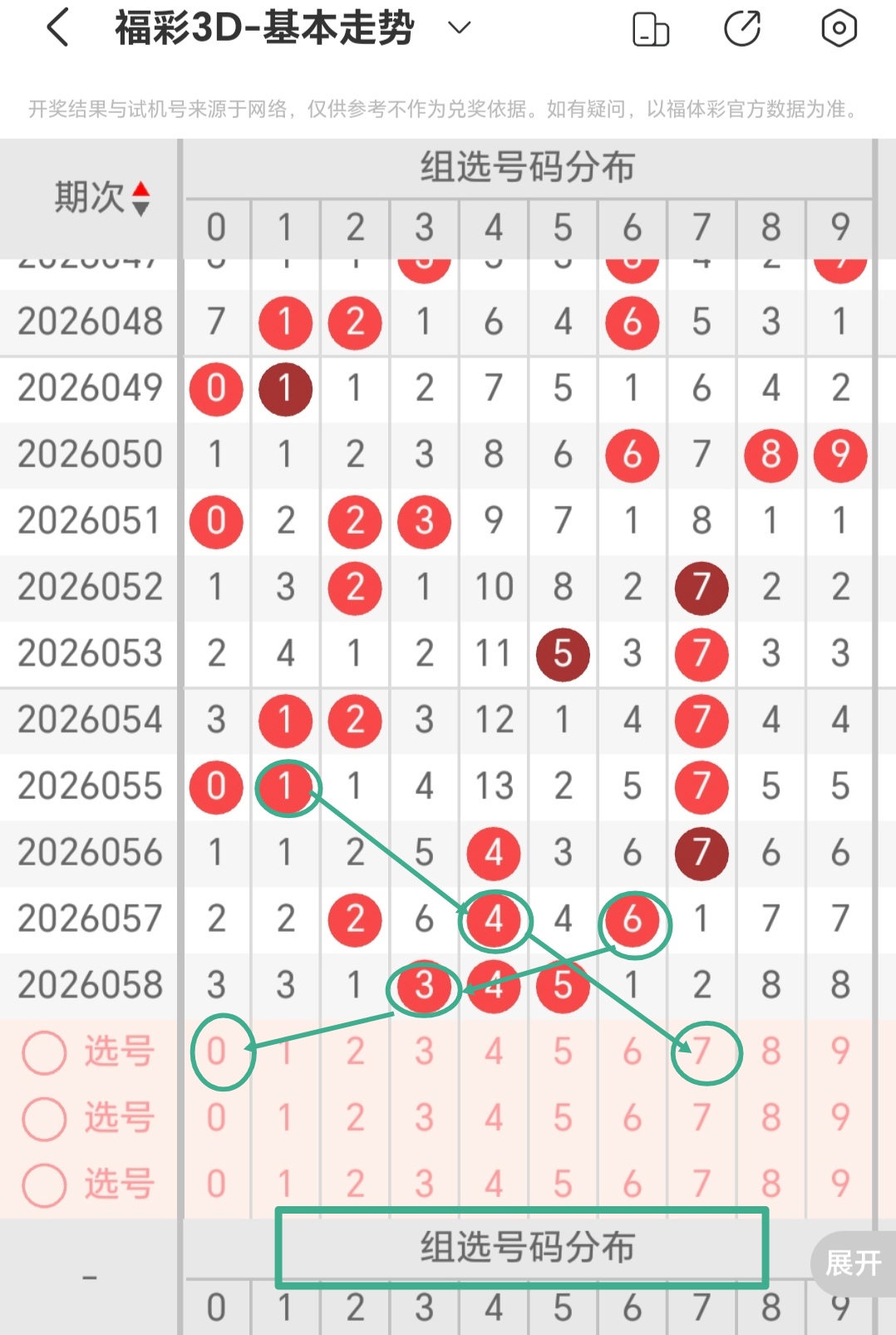Screen dimensions: 896x1335
Task: Open settings via the gear icon
Action: [838, 27]
